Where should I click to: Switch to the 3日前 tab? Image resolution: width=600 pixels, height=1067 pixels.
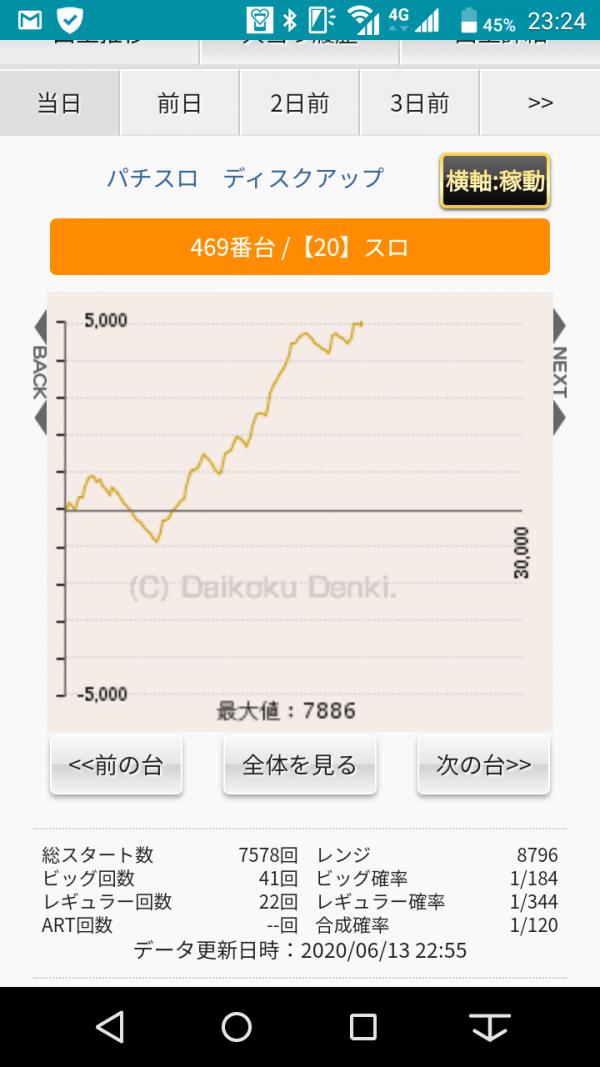(x=419, y=103)
